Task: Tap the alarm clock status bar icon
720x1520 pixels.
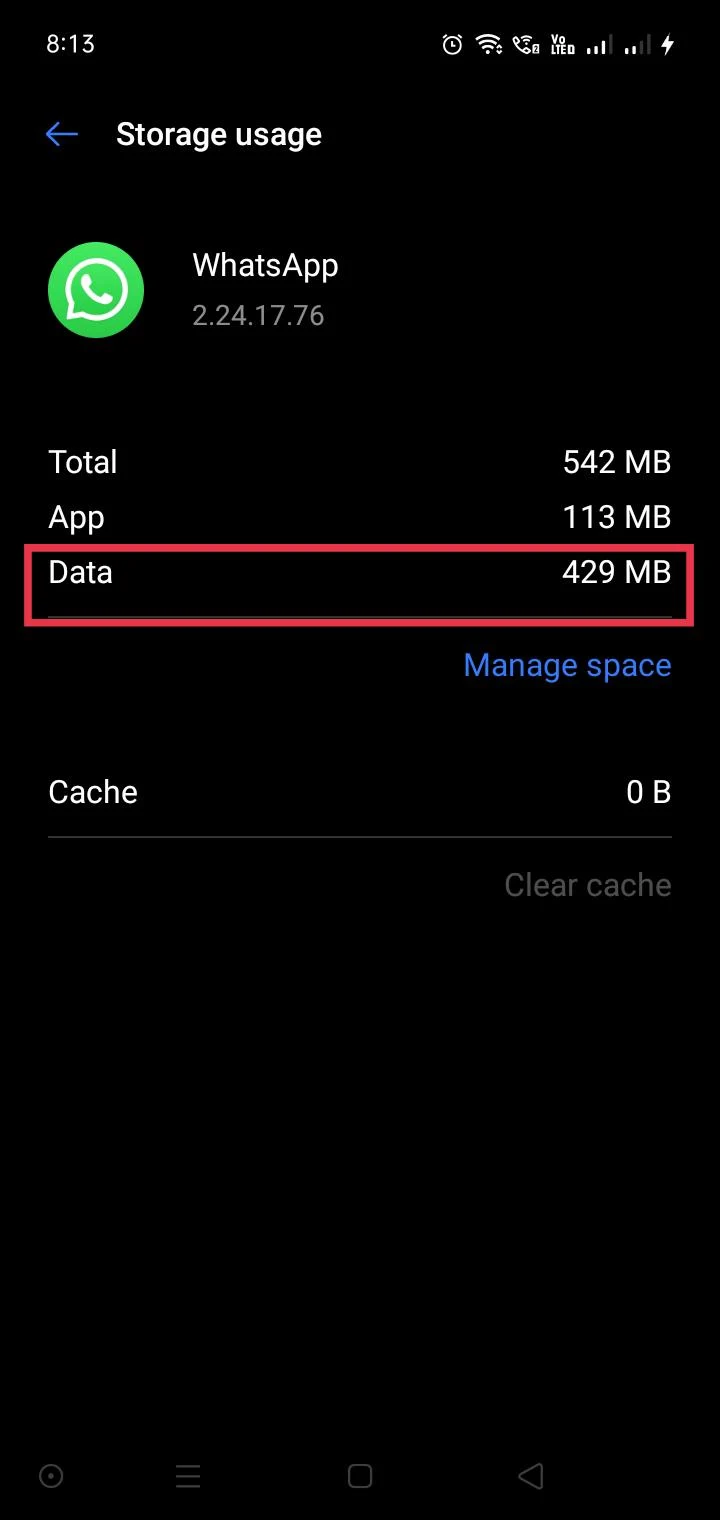Action: 452,44
